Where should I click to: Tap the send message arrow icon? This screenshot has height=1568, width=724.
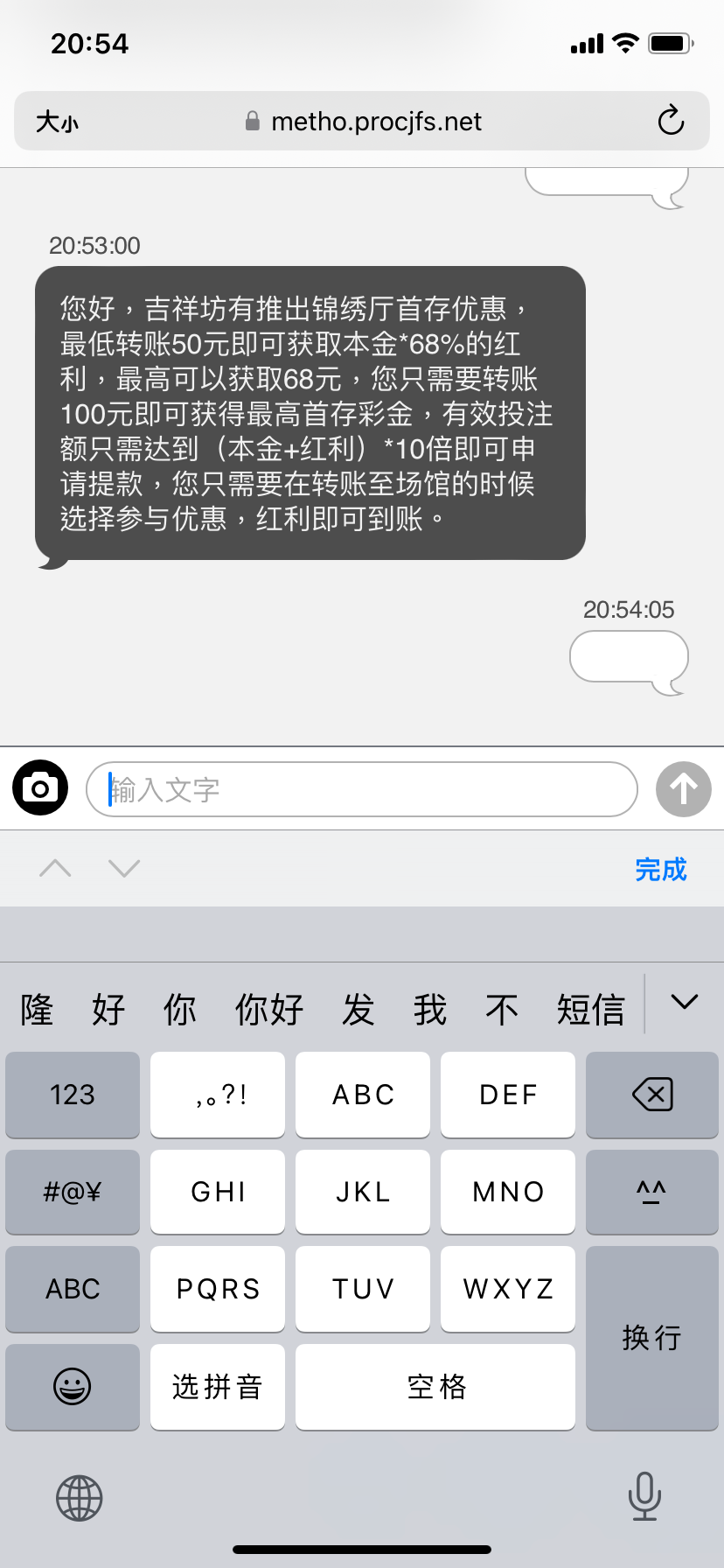point(683,788)
